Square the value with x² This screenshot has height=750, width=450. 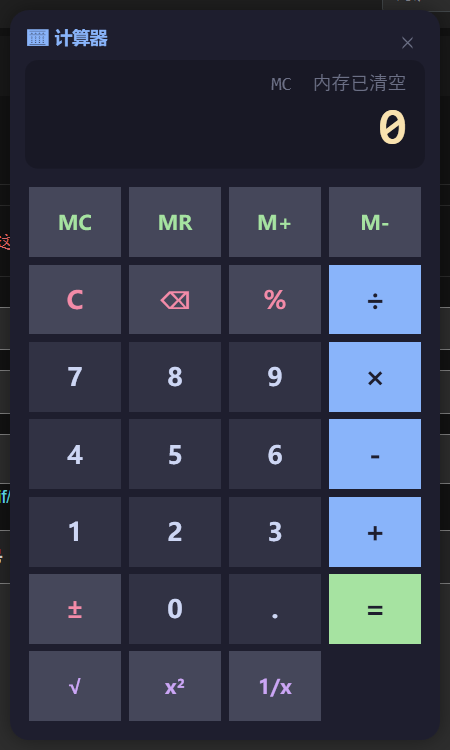coord(175,686)
